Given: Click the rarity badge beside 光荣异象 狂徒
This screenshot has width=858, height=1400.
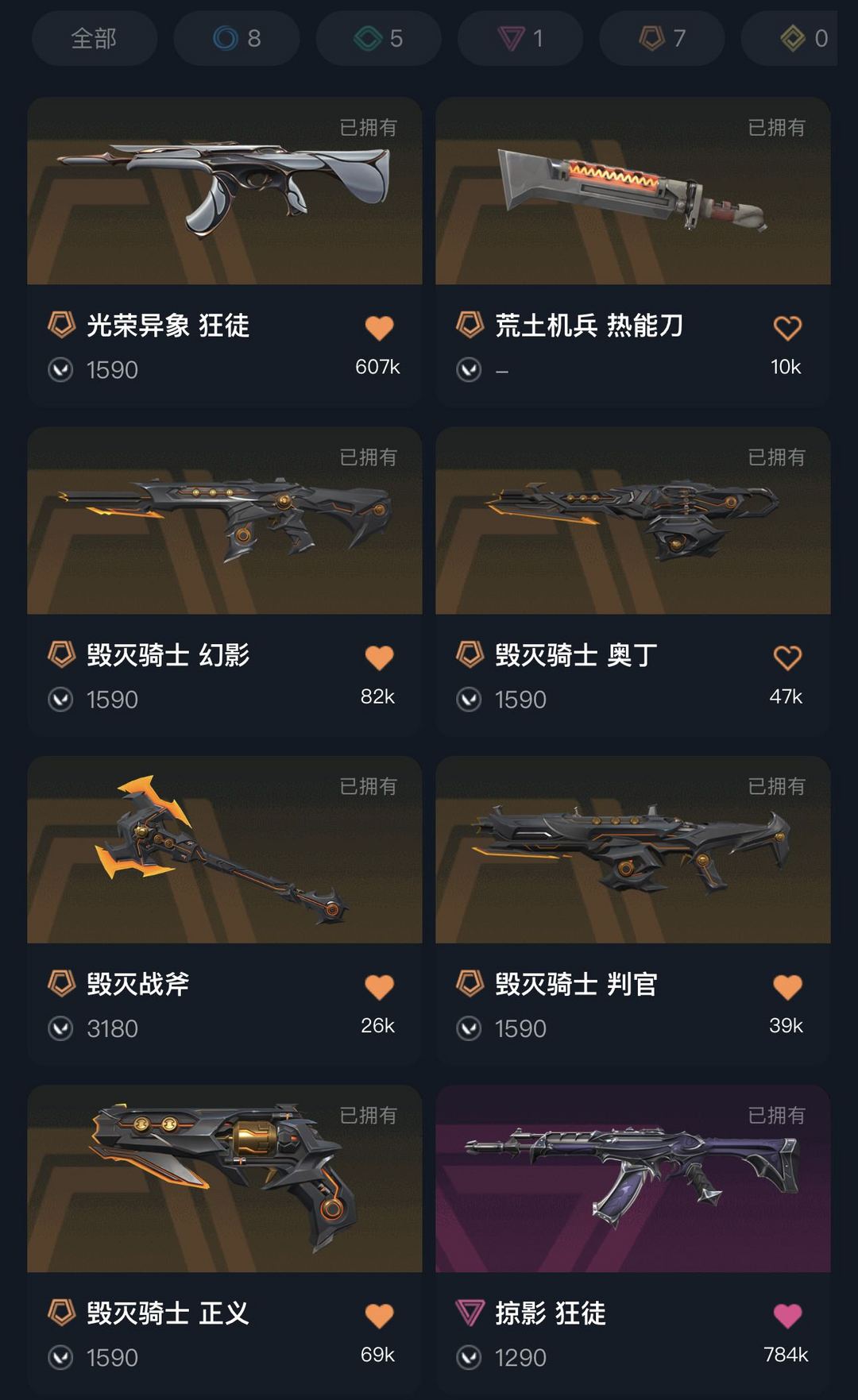Looking at the screenshot, I should pos(63,326).
